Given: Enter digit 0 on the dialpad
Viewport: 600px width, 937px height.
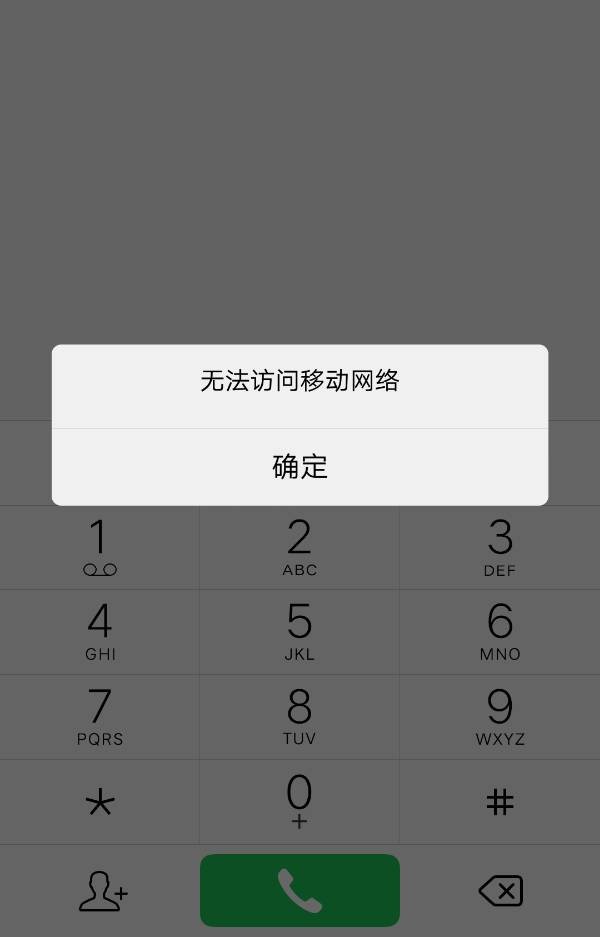Looking at the screenshot, I should [299, 801].
